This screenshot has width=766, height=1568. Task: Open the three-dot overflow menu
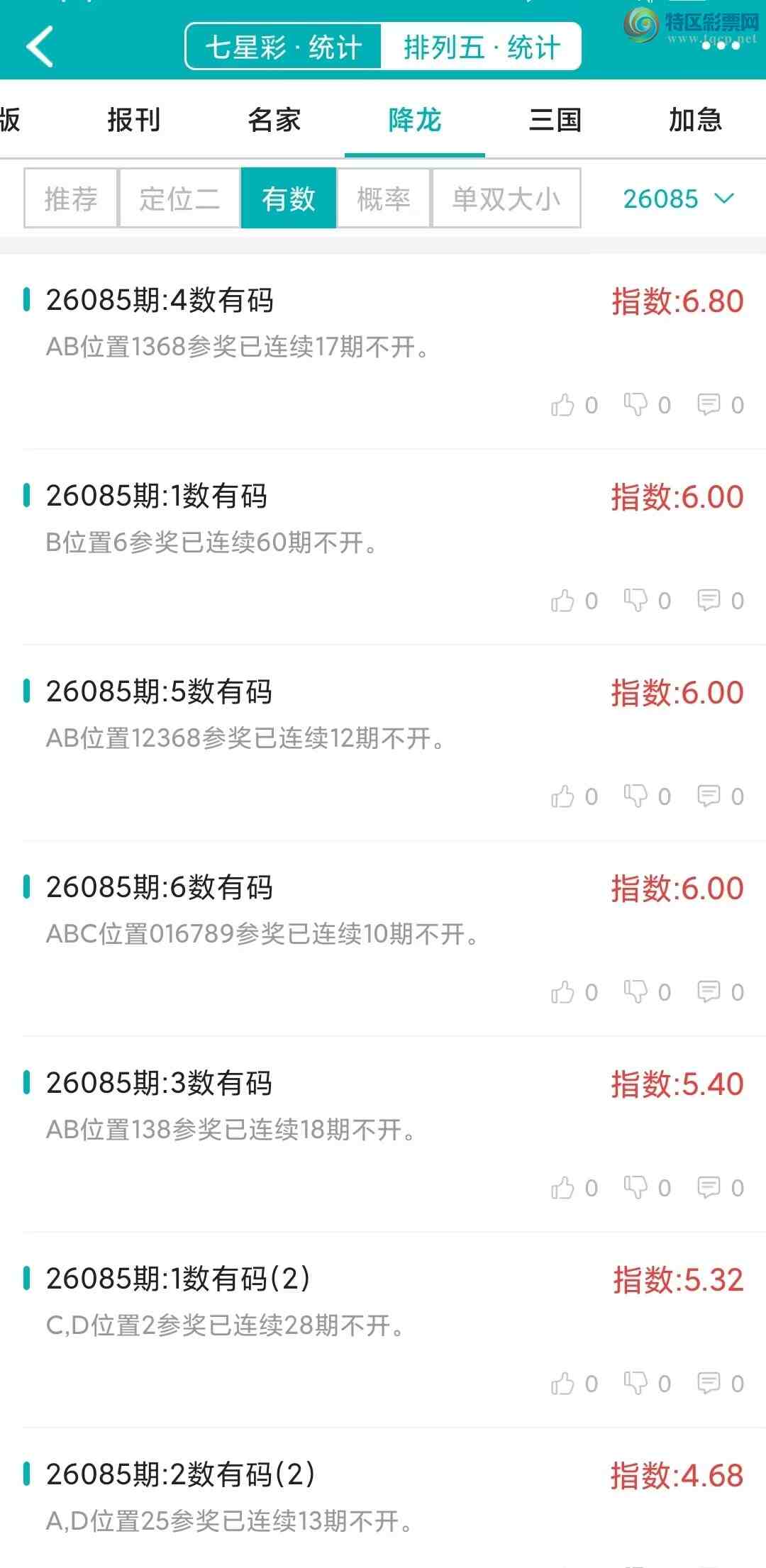tap(721, 45)
